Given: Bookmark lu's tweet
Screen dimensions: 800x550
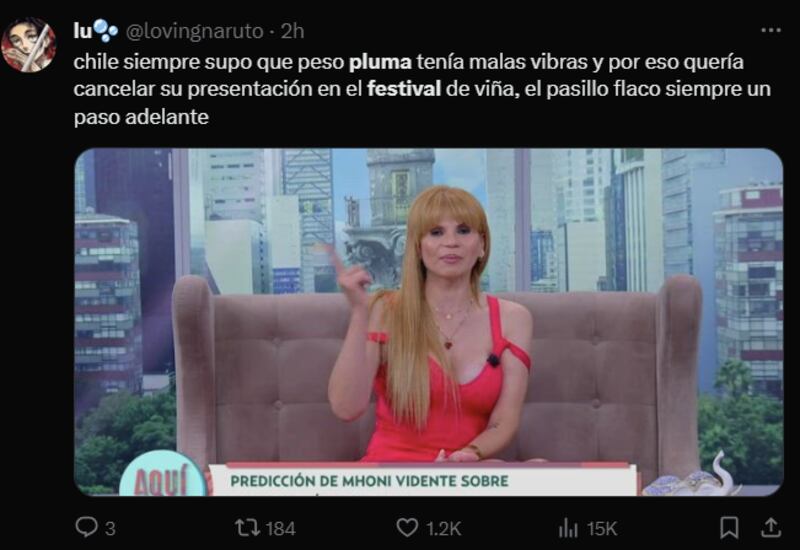Looking at the screenshot, I should click(730, 527).
